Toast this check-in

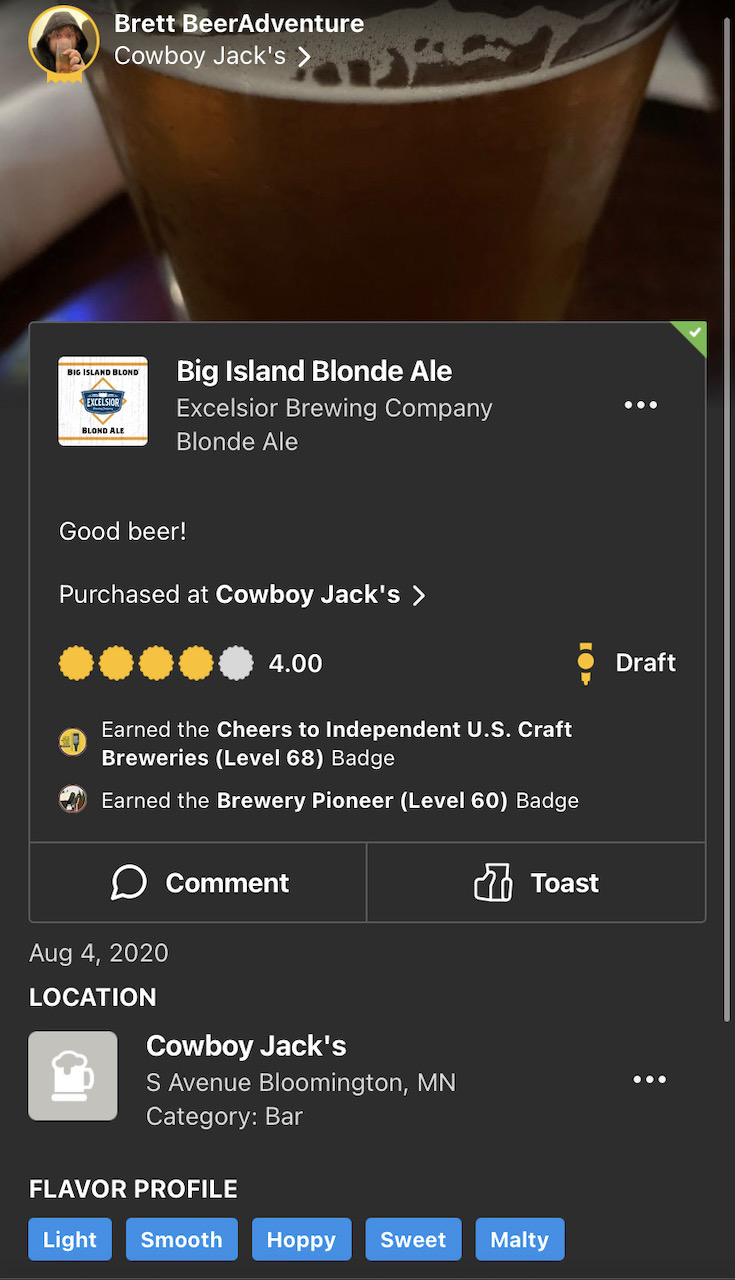[536, 883]
